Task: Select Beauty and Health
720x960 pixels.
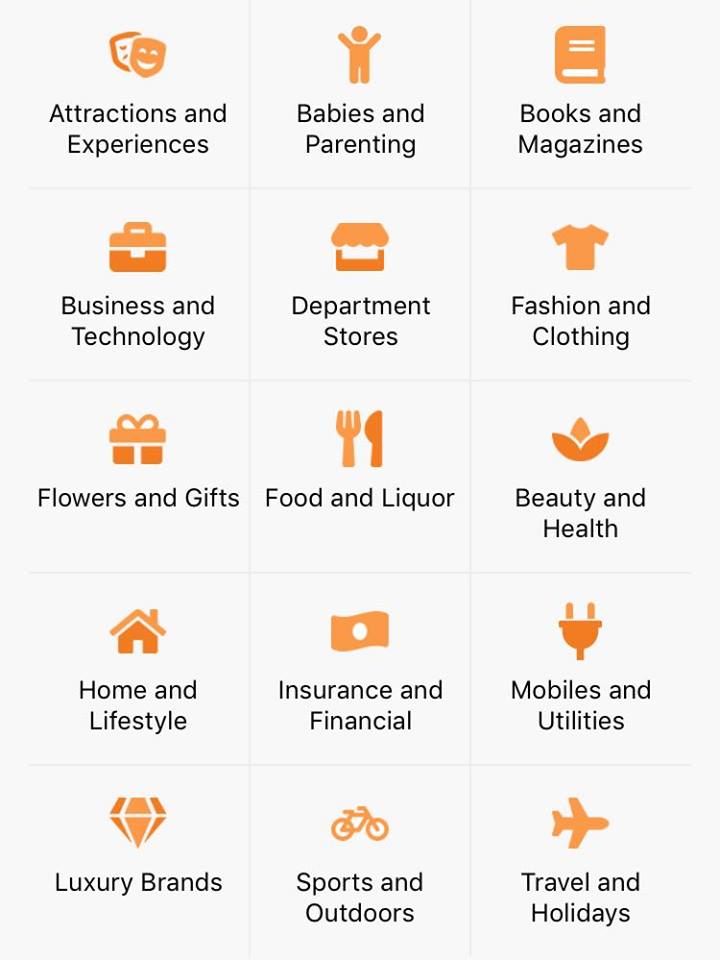Action: [580, 479]
